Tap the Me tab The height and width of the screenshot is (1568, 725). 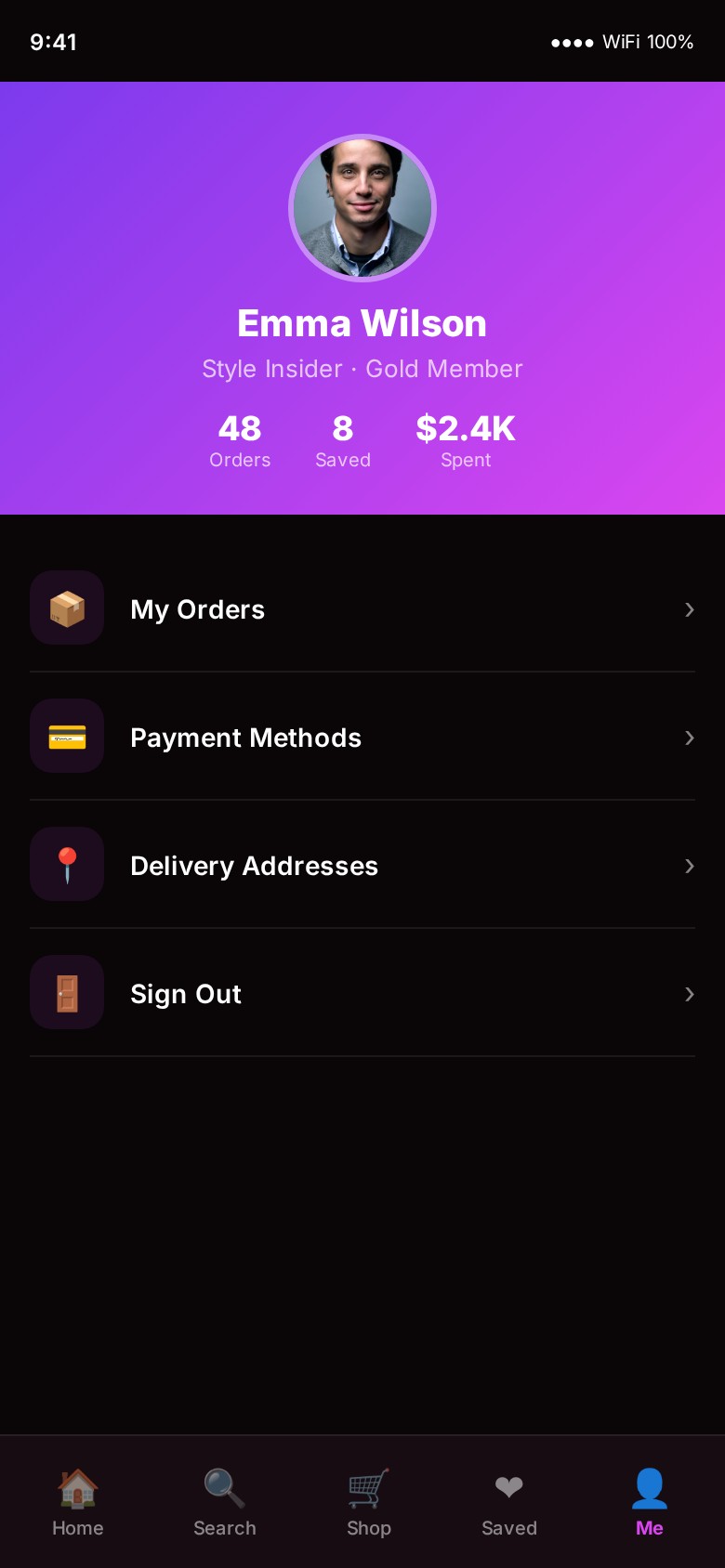pos(649,1502)
